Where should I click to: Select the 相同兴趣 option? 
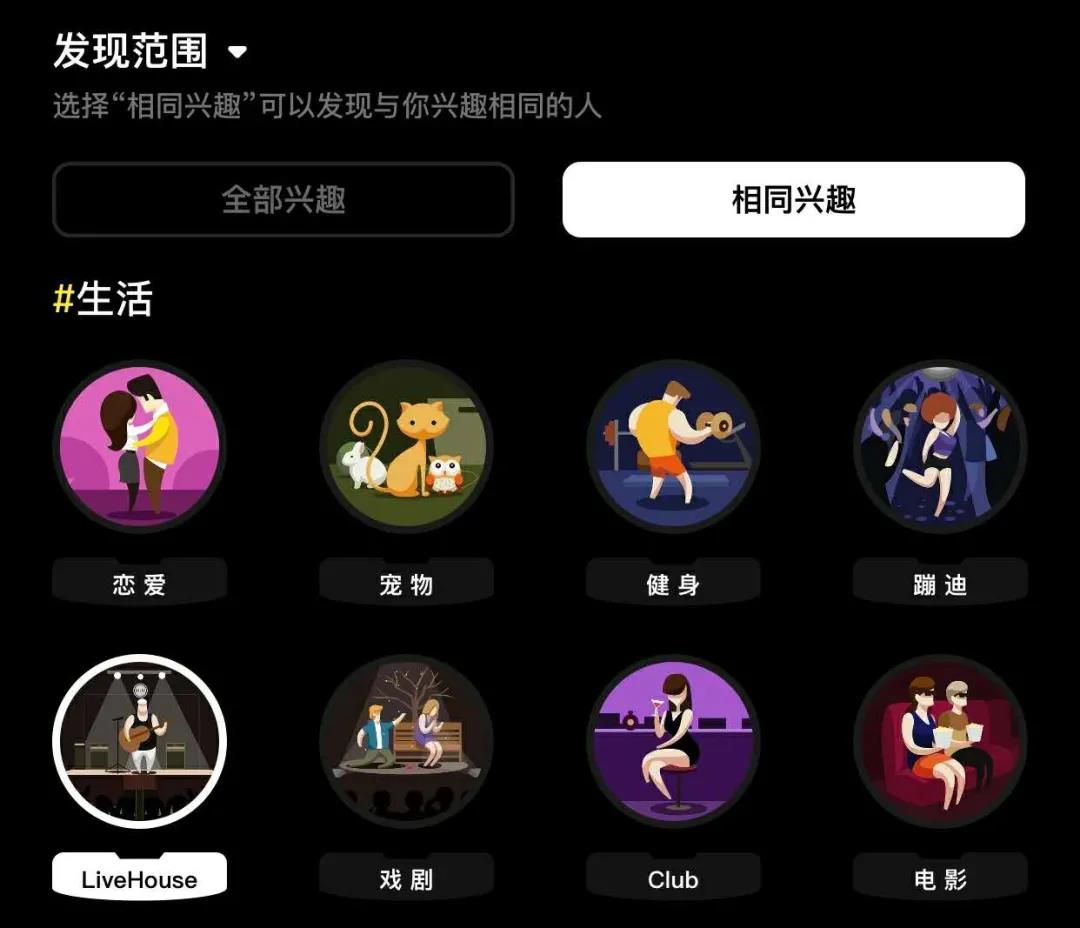coord(793,199)
